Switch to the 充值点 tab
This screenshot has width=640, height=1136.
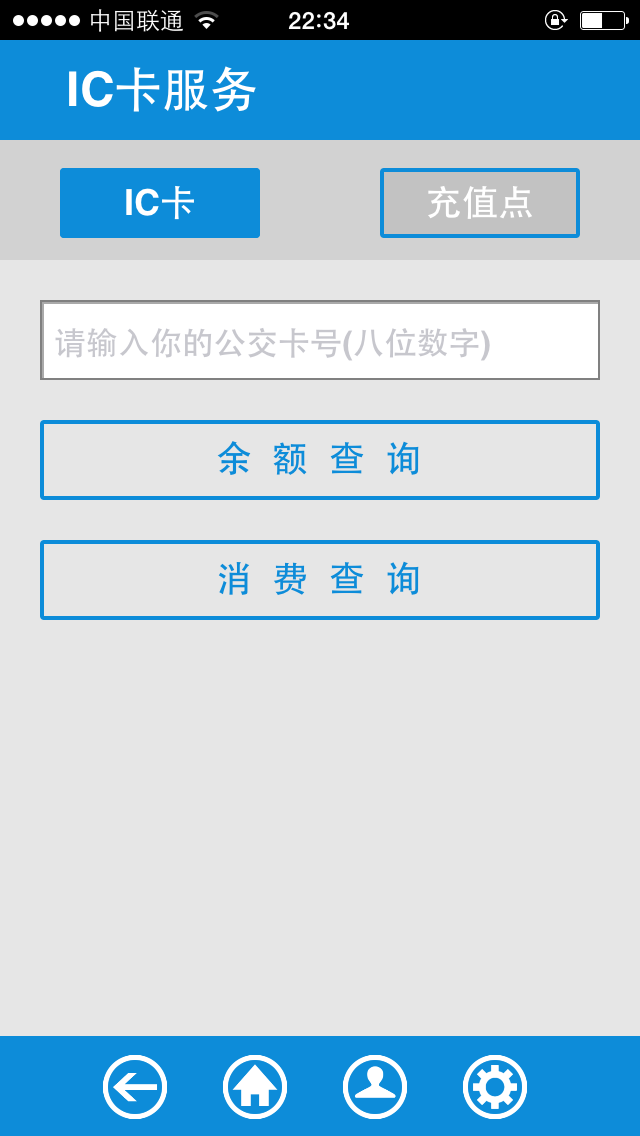pos(480,203)
